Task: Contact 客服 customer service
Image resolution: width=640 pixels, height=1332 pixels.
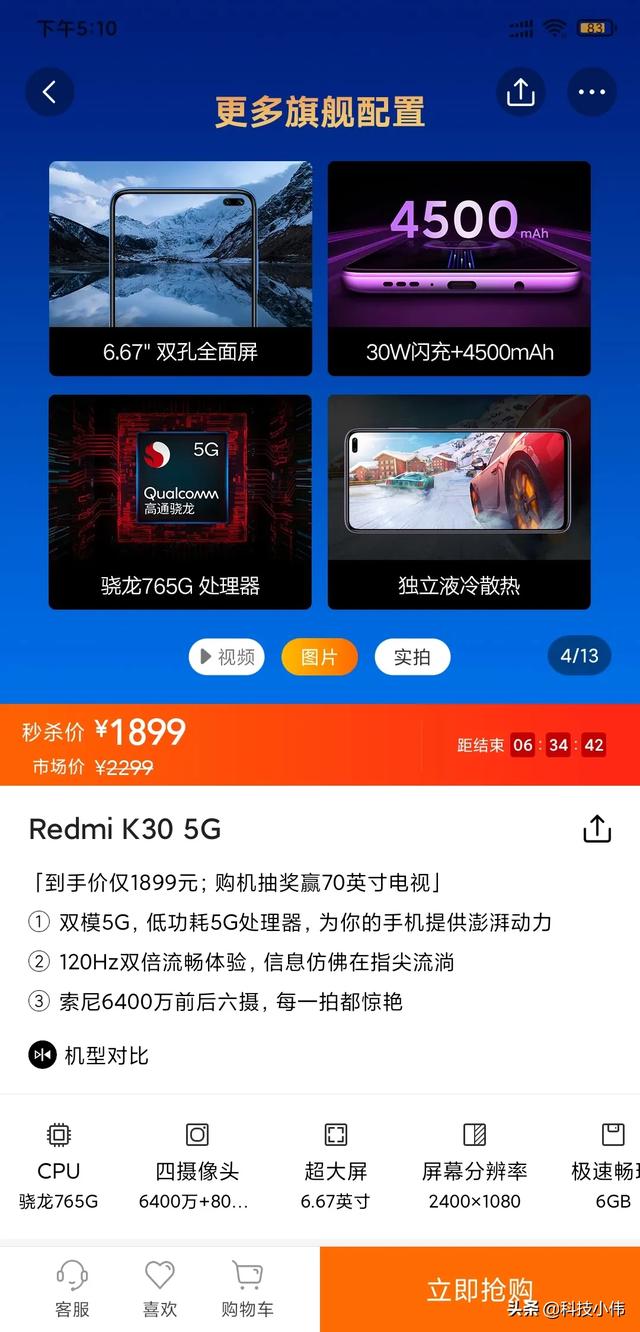Action: click(72, 1288)
